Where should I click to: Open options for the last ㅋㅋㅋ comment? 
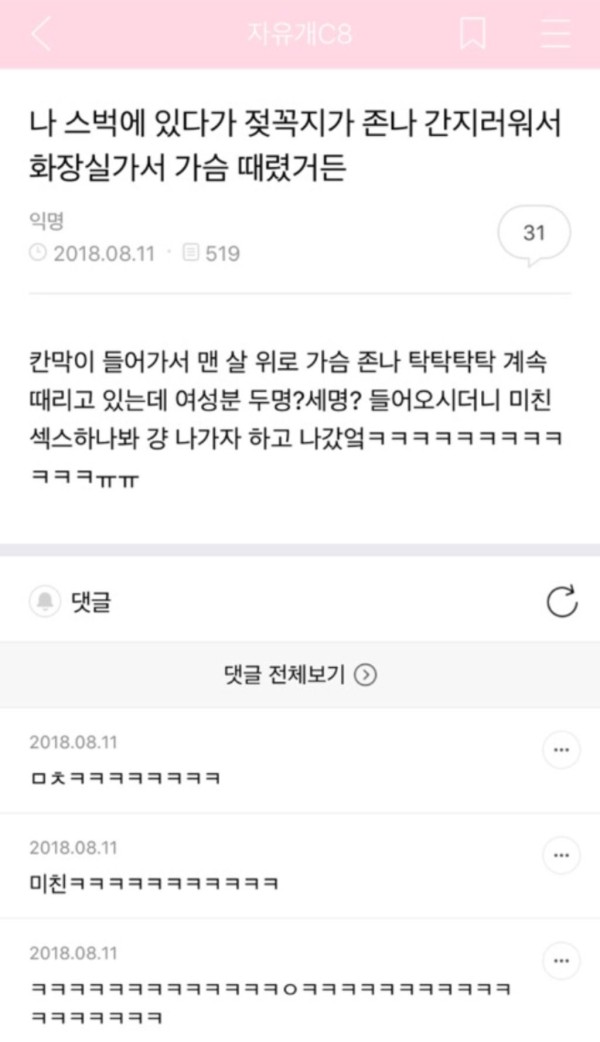[560, 961]
